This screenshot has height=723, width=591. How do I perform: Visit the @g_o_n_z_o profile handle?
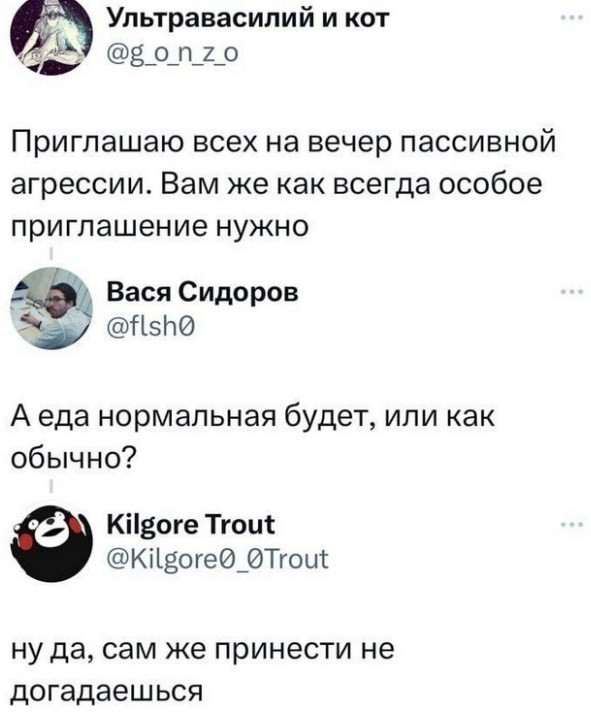click(173, 54)
